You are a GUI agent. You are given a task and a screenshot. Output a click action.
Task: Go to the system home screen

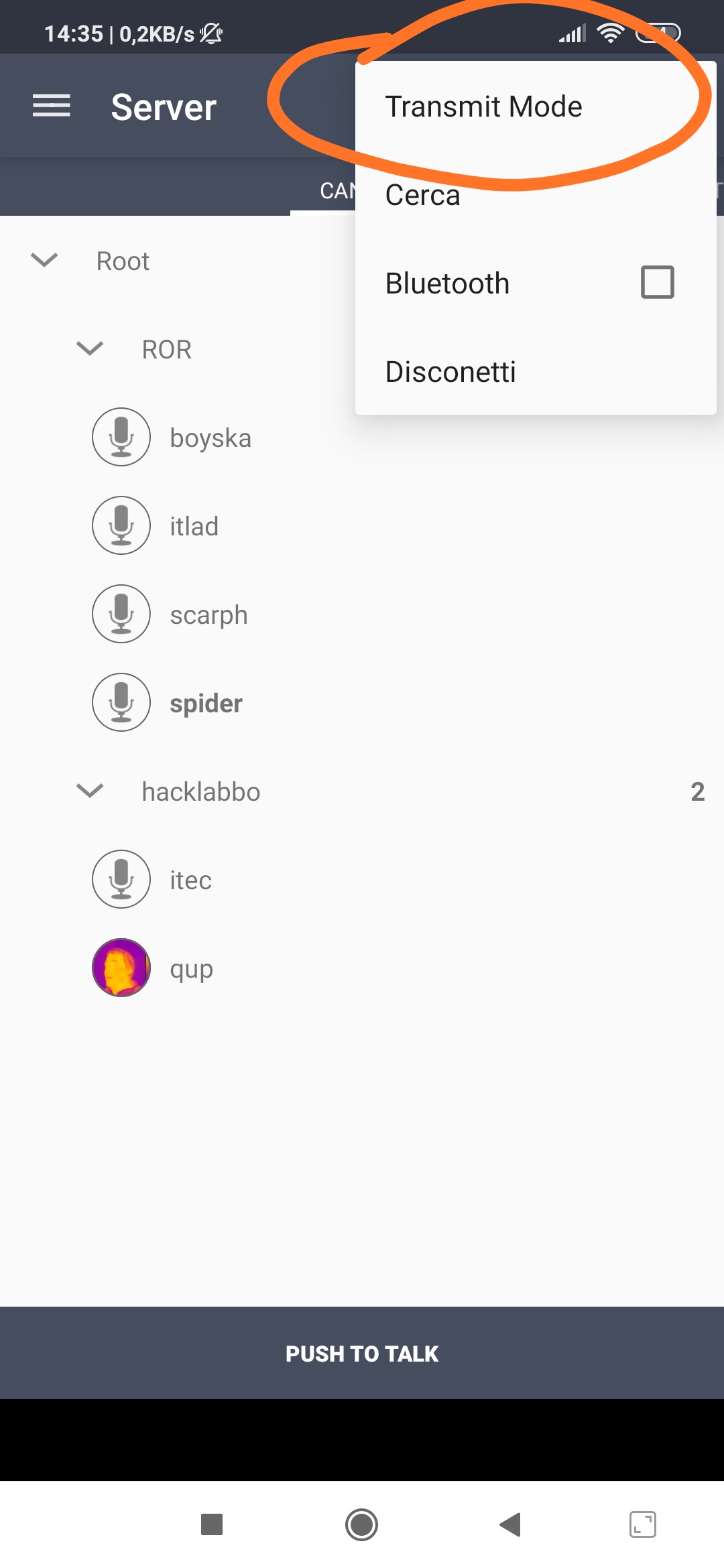click(361, 1524)
